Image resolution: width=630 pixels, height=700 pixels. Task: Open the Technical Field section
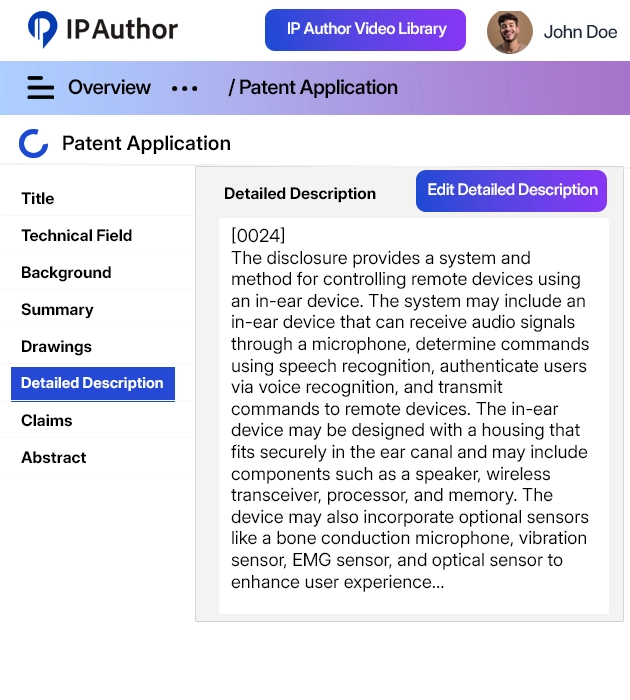(77, 235)
